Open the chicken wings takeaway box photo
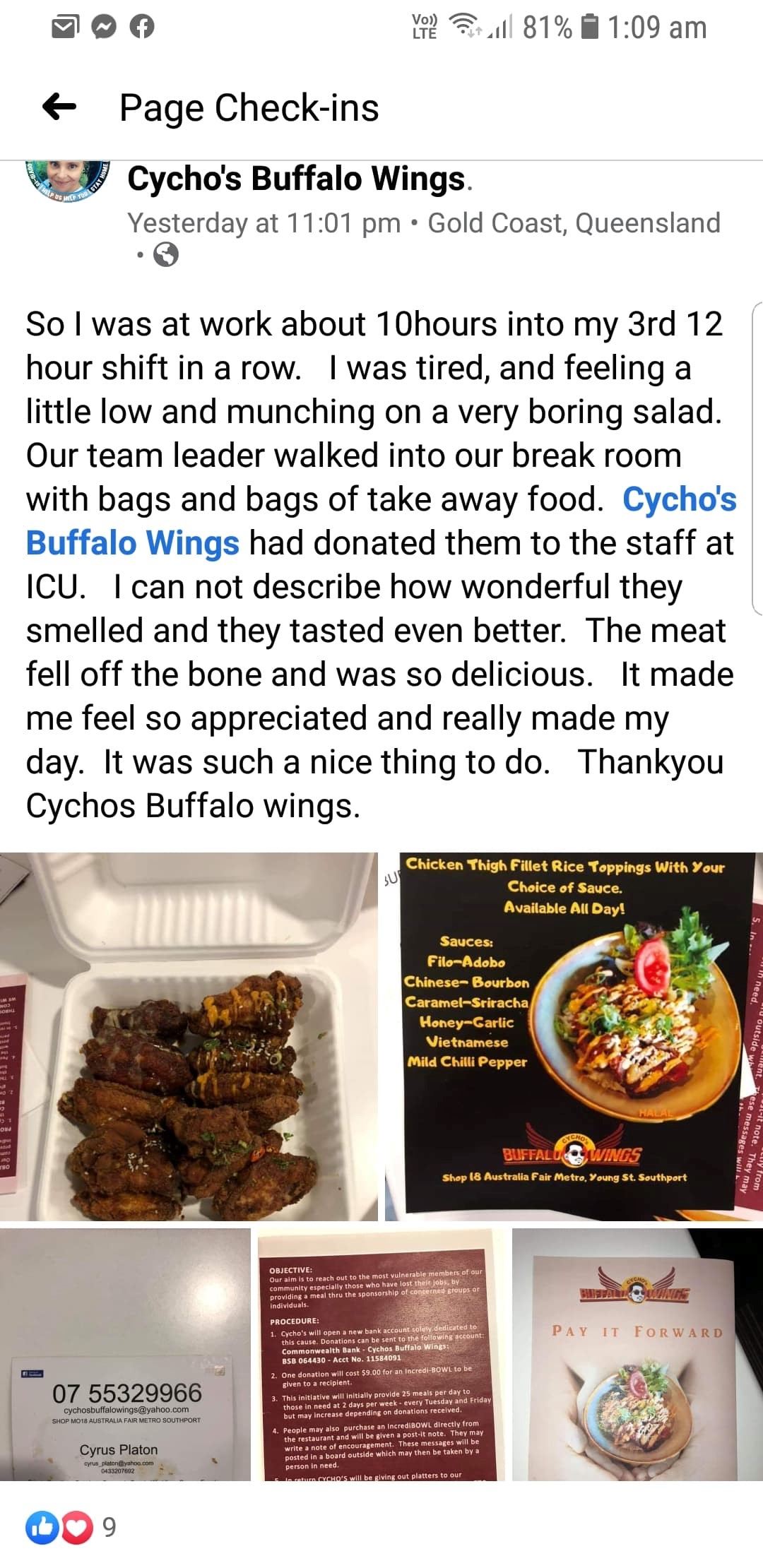Viewport: 763px width, 1568px height. (189, 1036)
